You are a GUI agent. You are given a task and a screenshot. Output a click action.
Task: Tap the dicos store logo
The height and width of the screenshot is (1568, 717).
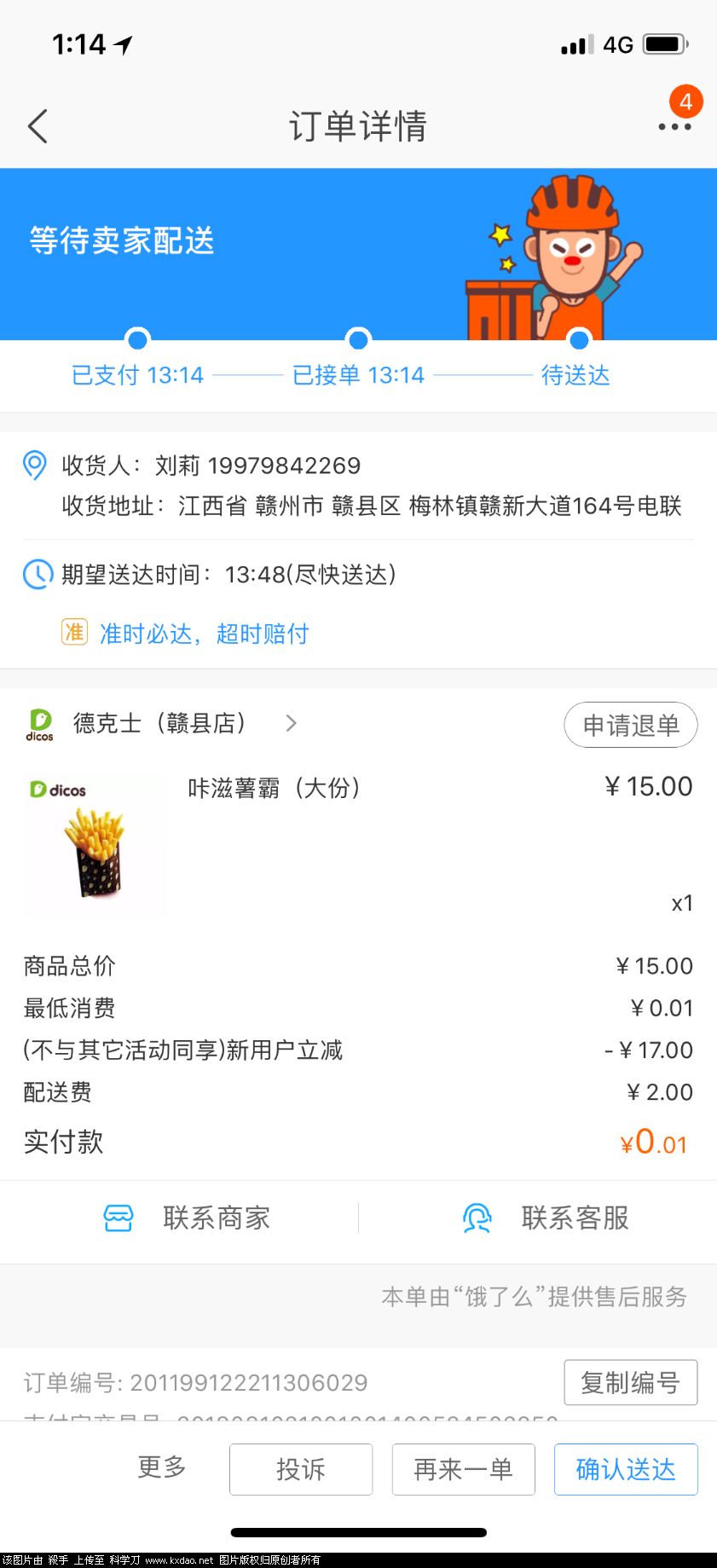39,724
